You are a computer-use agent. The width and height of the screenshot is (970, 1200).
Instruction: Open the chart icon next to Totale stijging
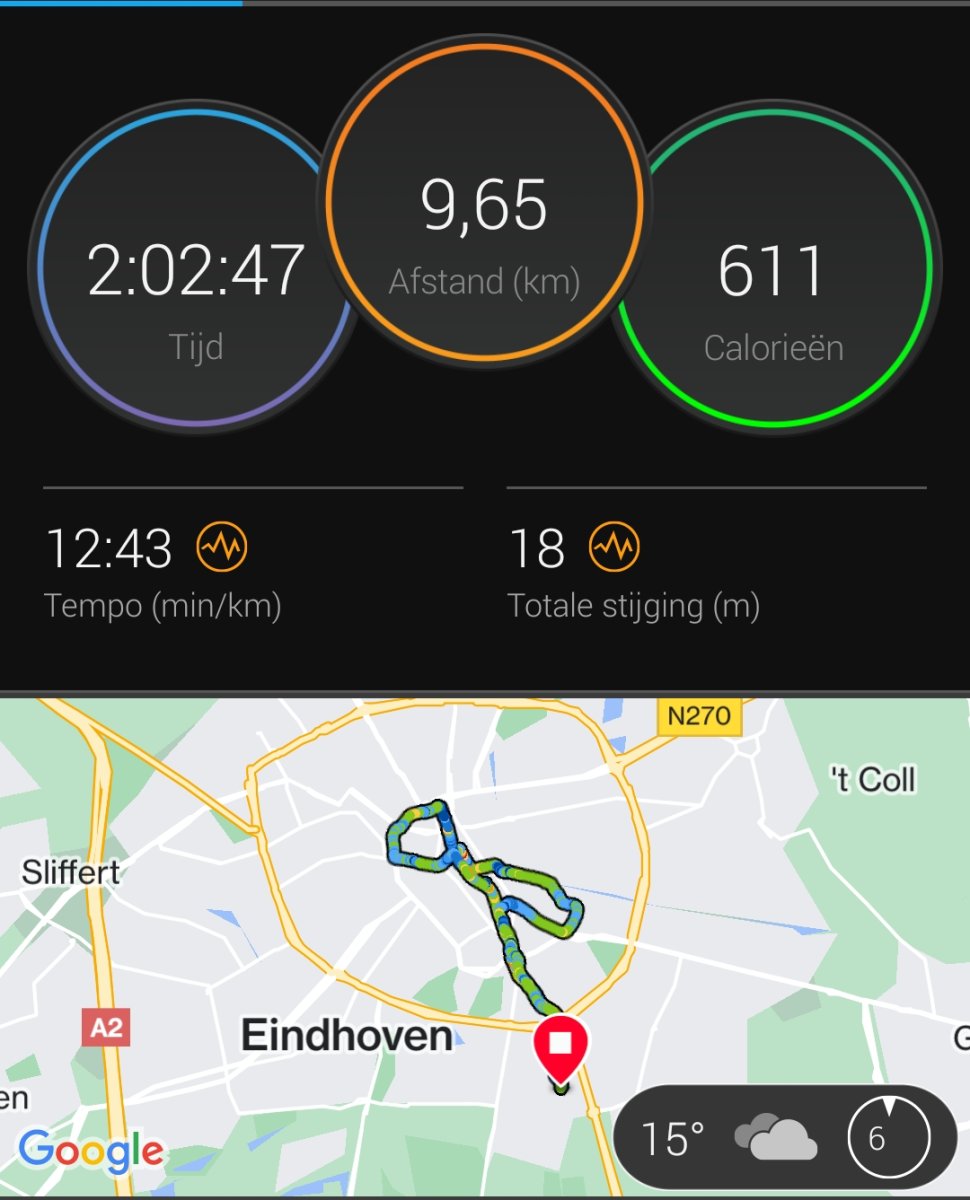pos(614,547)
